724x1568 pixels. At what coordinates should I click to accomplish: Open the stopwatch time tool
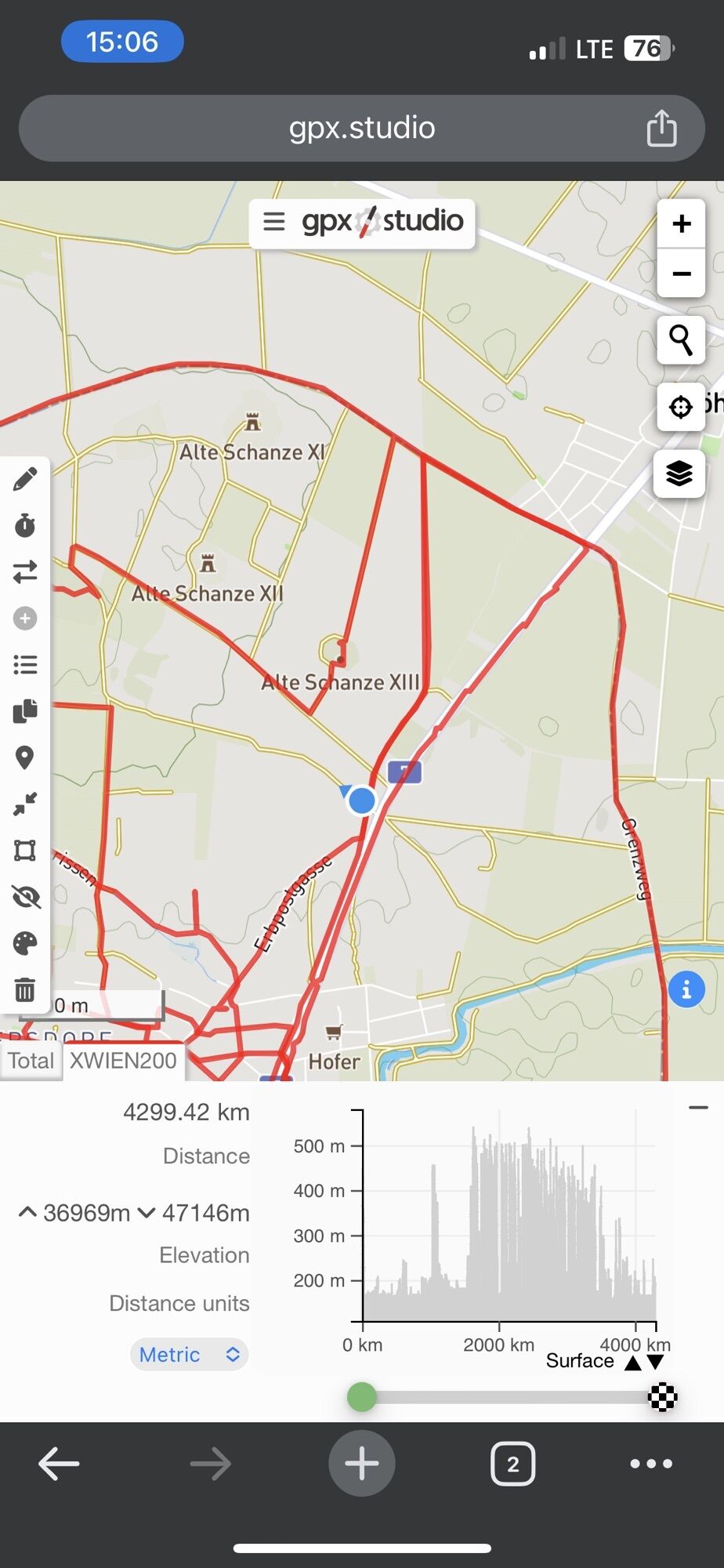(x=25, y=525)
